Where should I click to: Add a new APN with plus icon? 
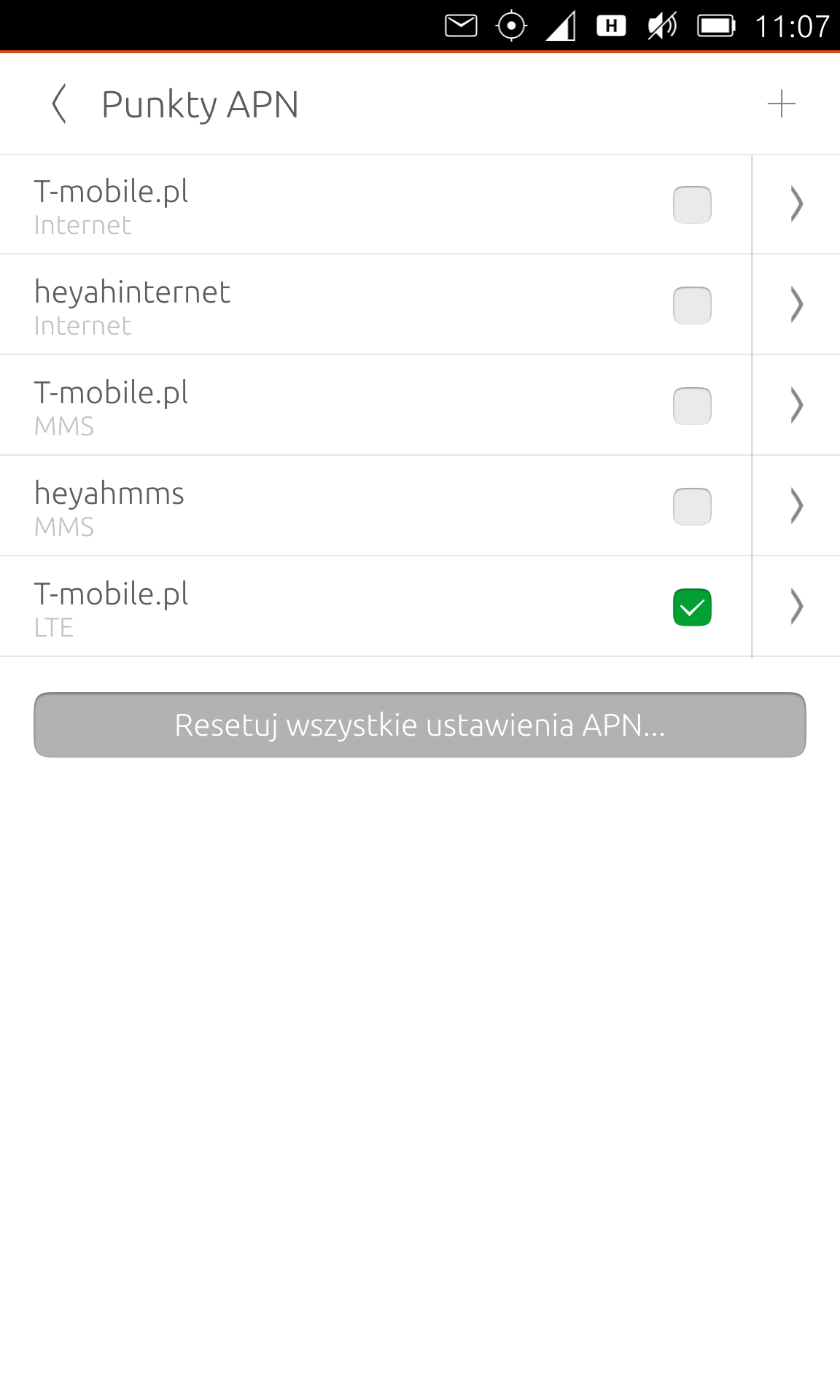(x=781, y=104)
